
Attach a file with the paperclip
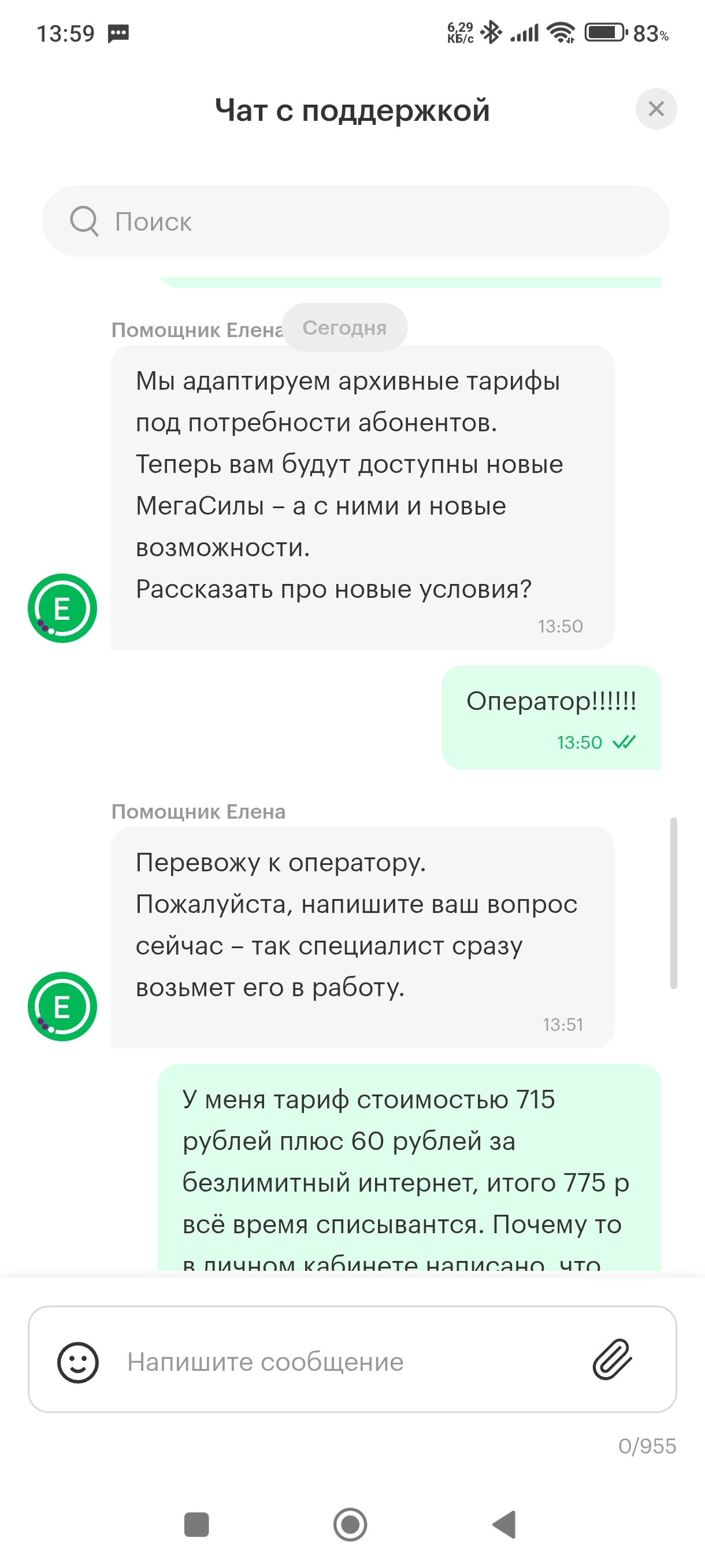click(x=612, y=1359)
